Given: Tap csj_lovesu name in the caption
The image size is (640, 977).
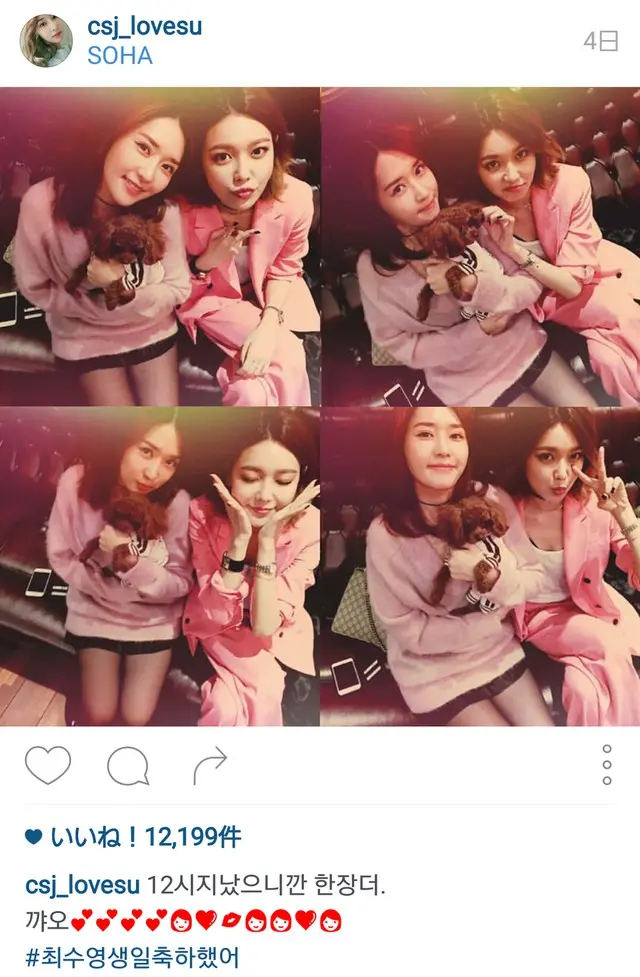Looking at the screenshot, I should click(x=82, y=885).
